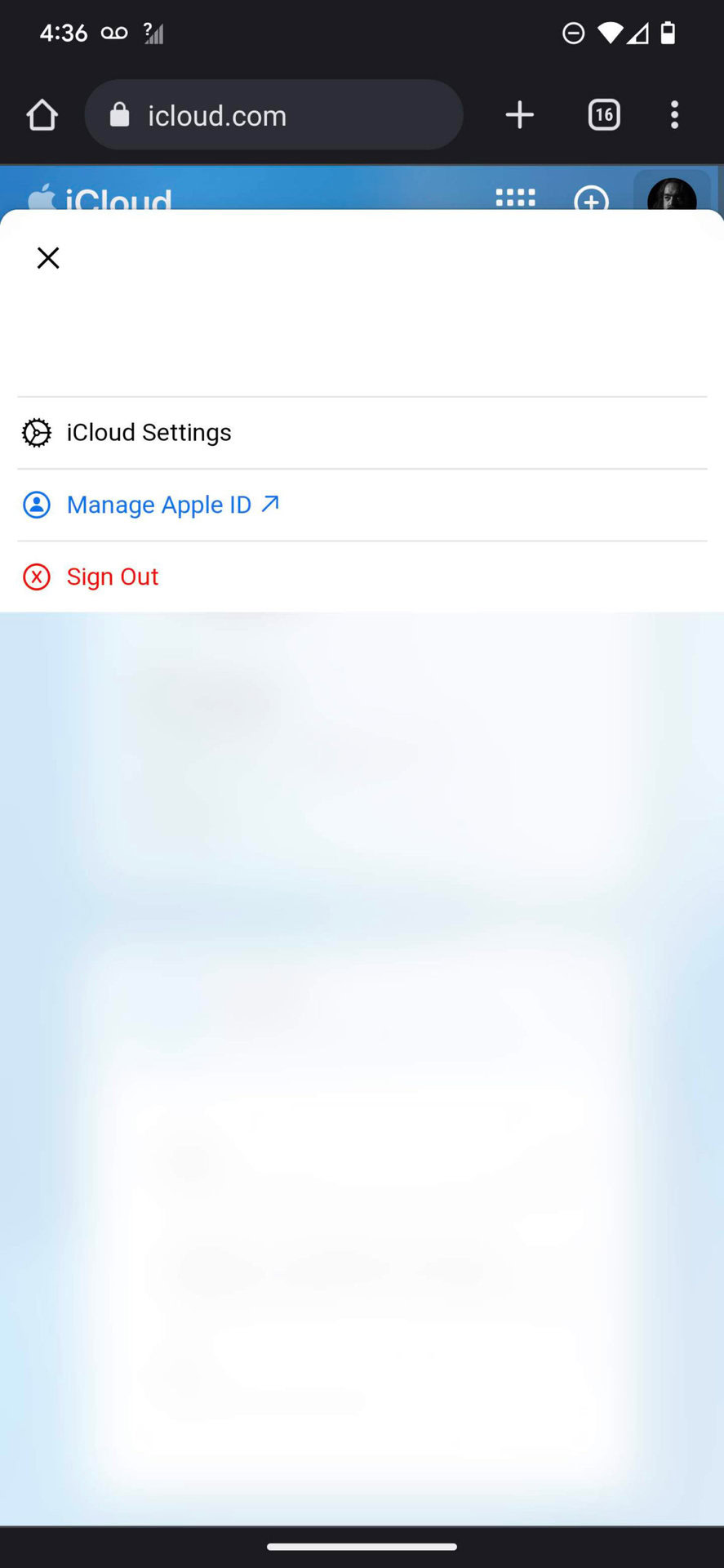The width and height of the screenshot is (724, 1568).
Task: Open the tab switcher showing 16 tabs
Action: (604, 115)
